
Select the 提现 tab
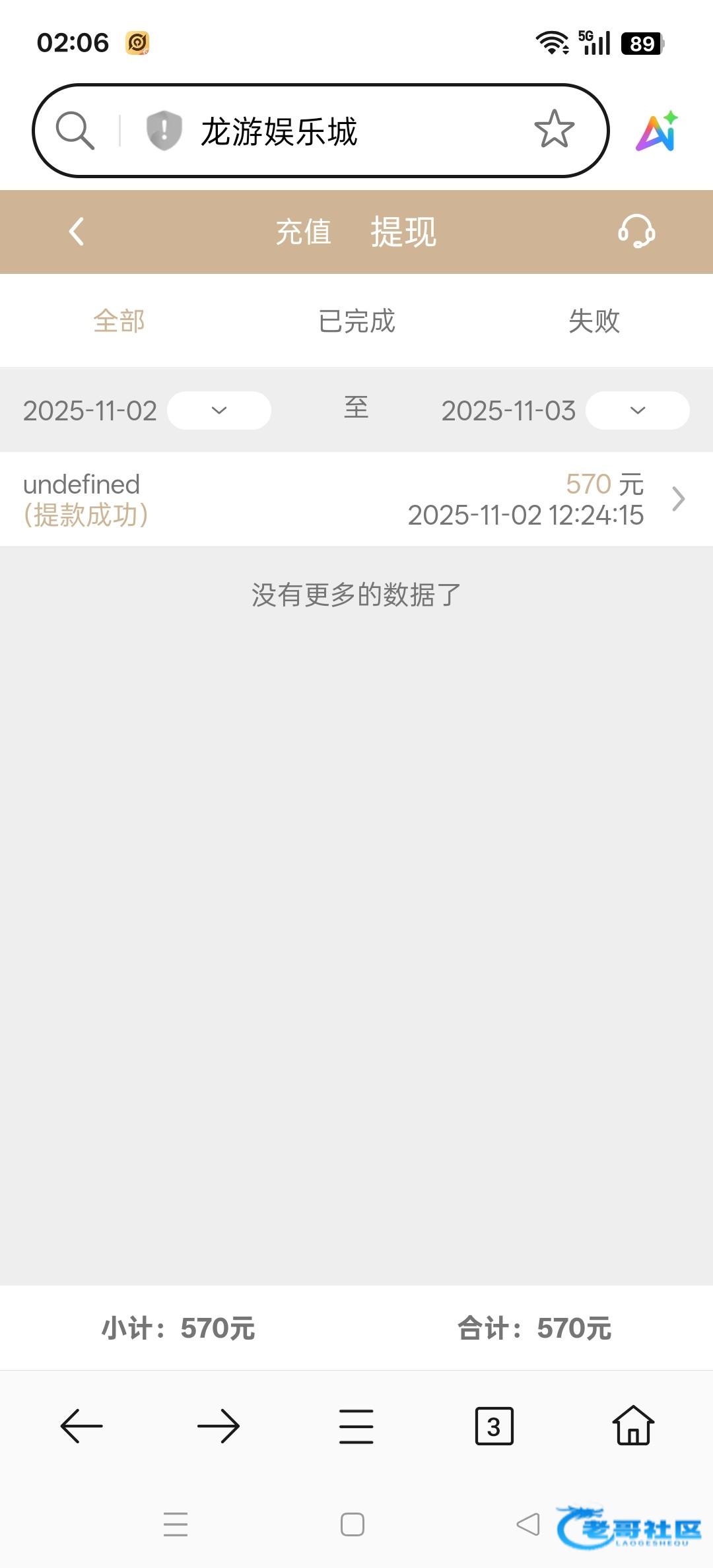coord(403,232)
